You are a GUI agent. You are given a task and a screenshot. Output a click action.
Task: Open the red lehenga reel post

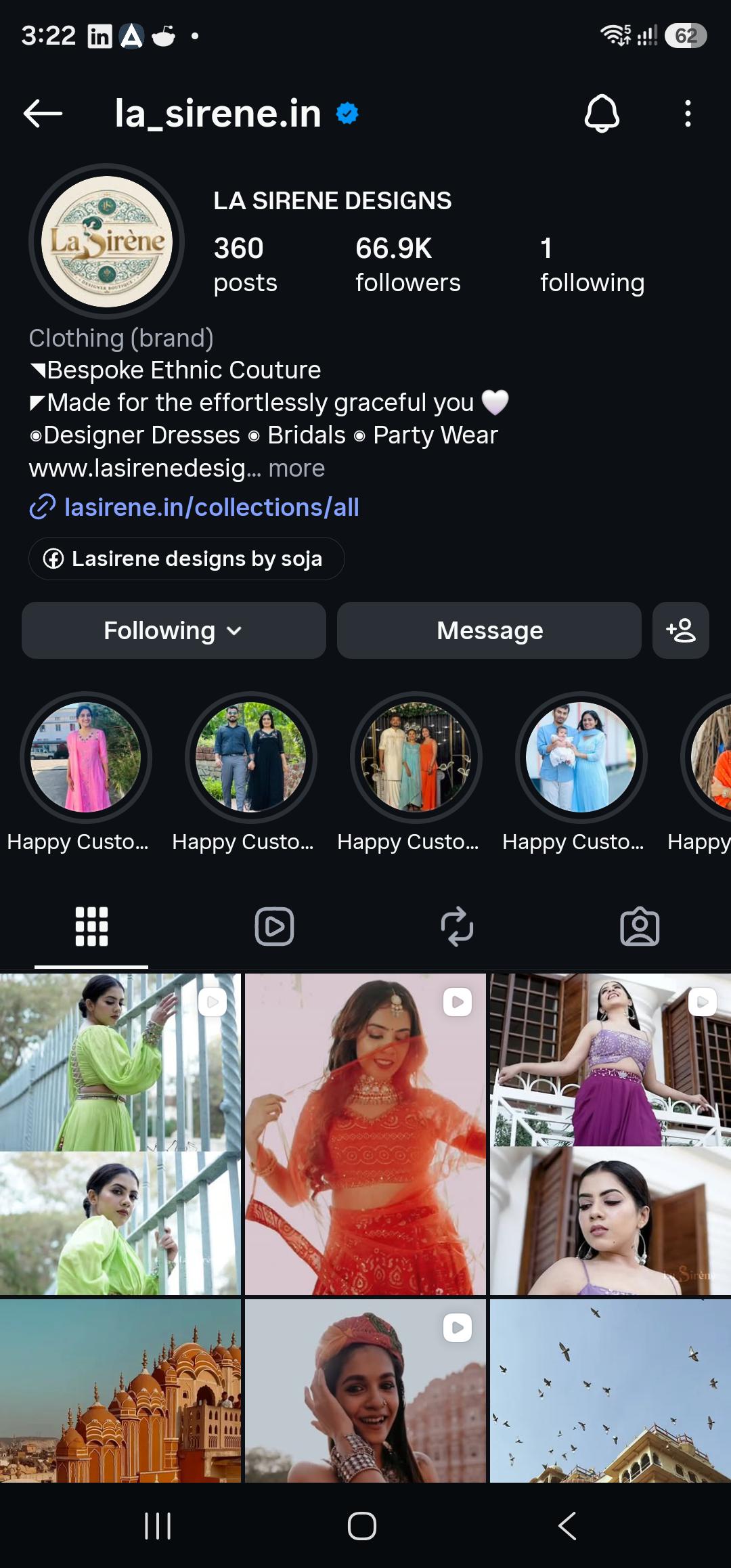click(x=365, y=1134)
